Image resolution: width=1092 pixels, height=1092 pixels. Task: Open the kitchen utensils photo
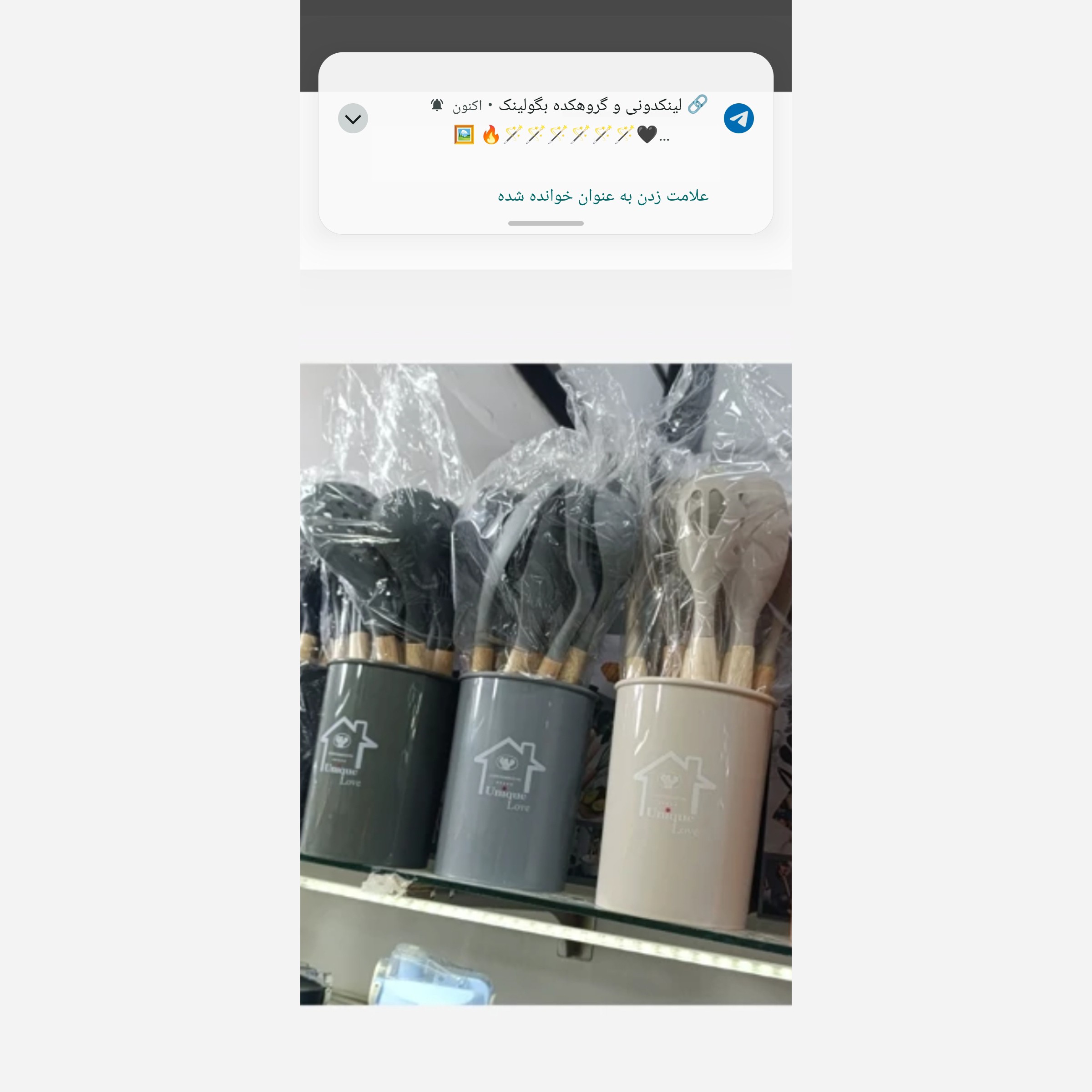click(x=546, y=684)
